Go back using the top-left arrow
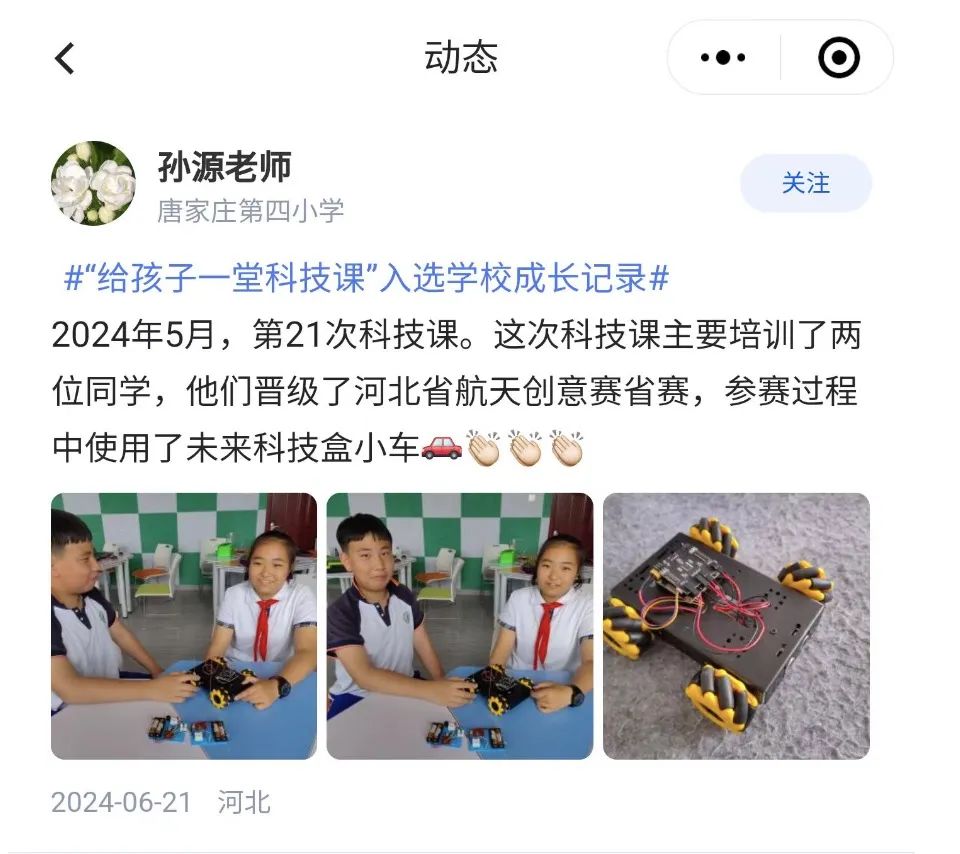The width and height of the screenshot is (960, 854). [65, 59]
